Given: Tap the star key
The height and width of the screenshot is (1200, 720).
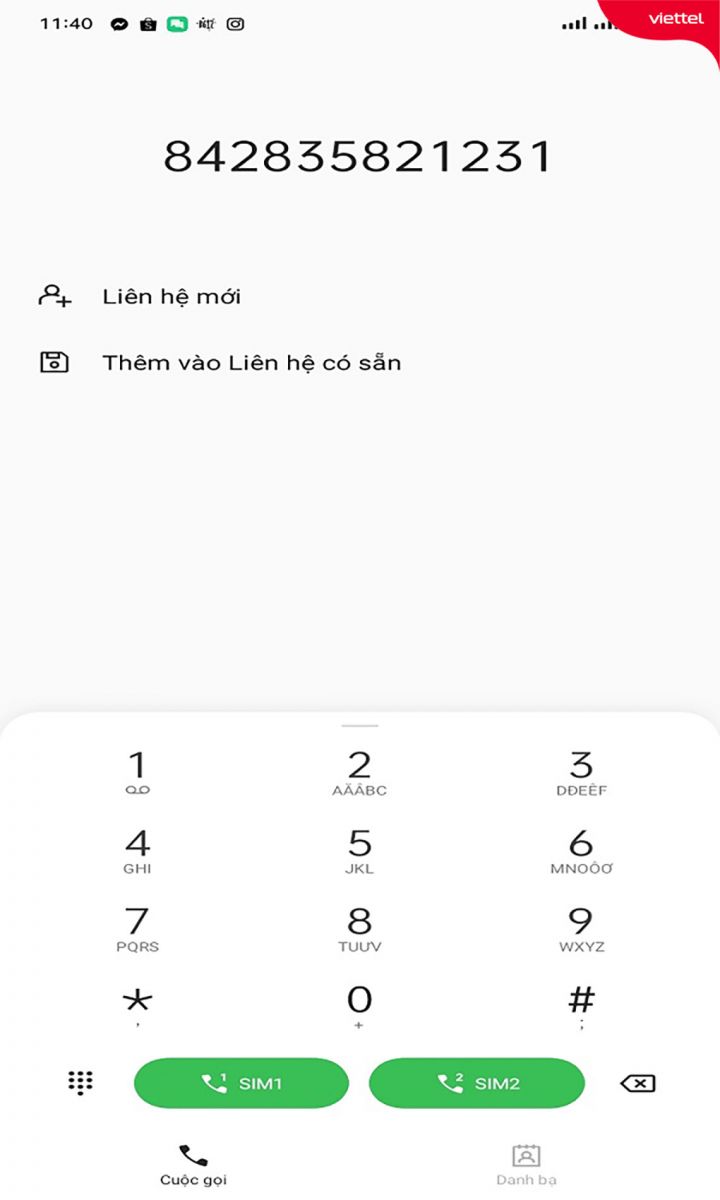Looking at the screenshot, I should (138, 1005).
